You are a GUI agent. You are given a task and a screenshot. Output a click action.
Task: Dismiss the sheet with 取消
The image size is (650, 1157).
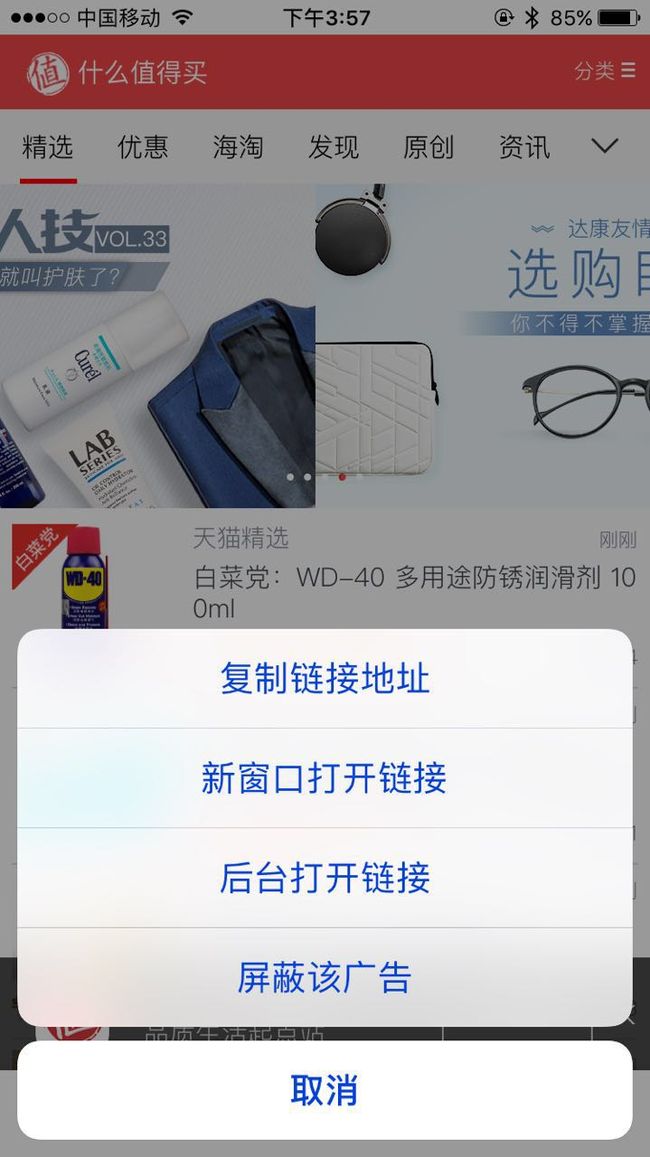tap(325, 1091)
